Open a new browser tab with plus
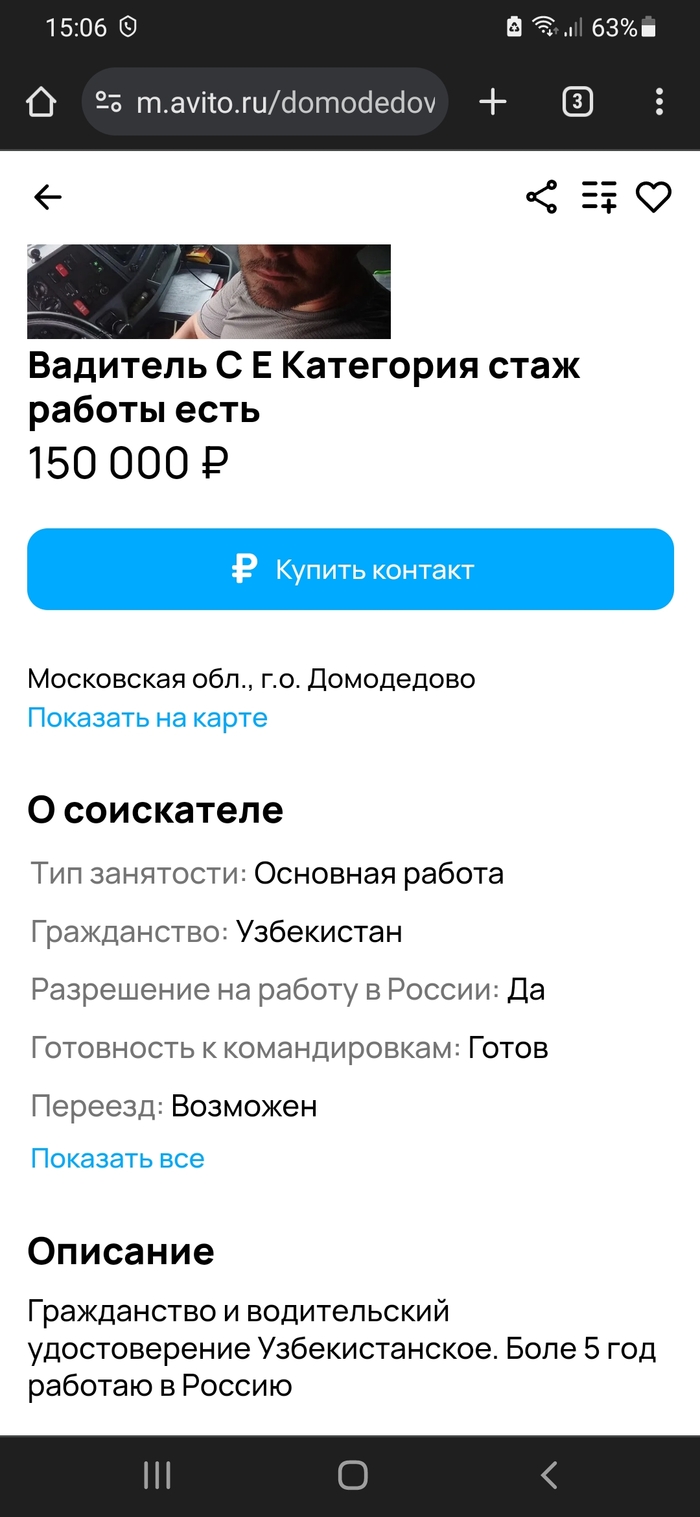 click(493, 102)
